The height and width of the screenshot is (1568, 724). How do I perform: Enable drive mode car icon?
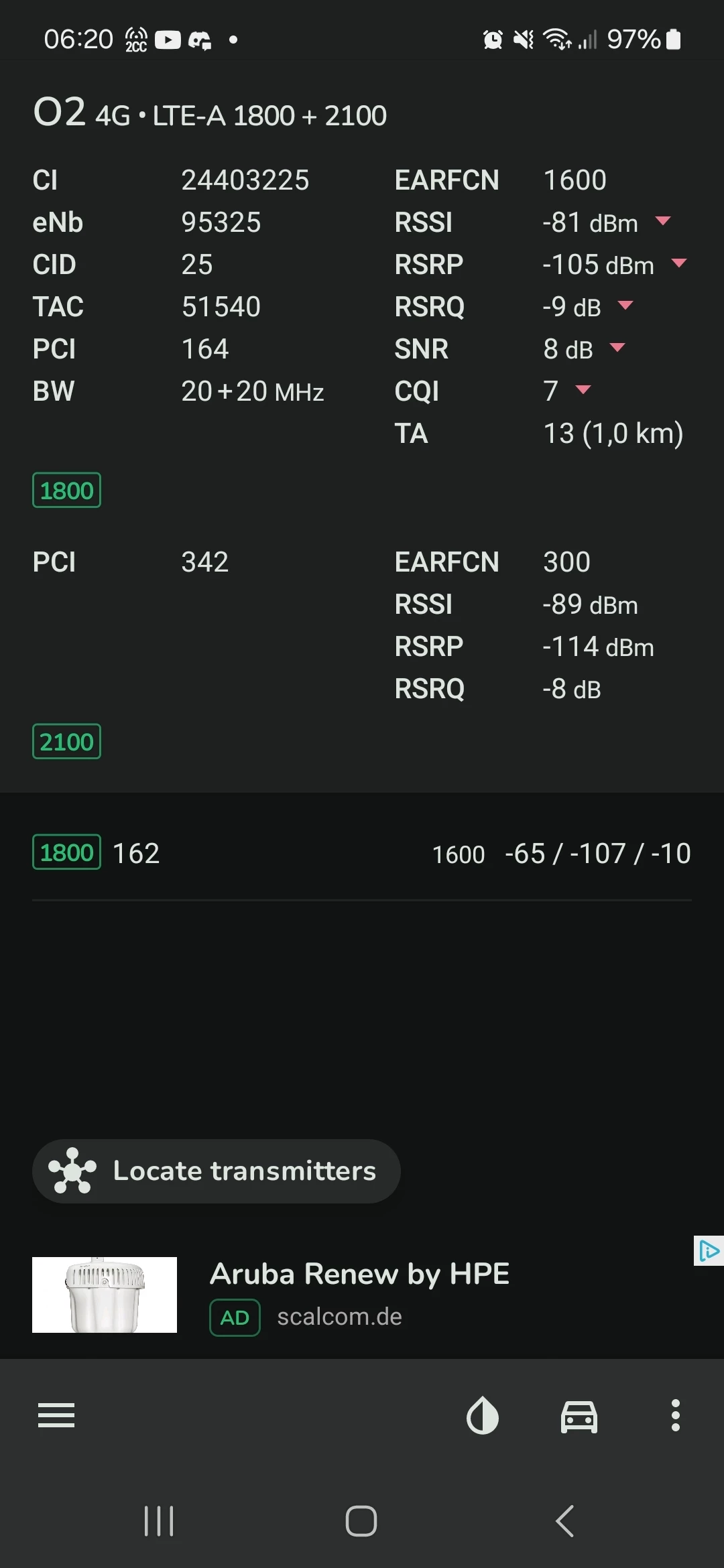point(579,1415)
